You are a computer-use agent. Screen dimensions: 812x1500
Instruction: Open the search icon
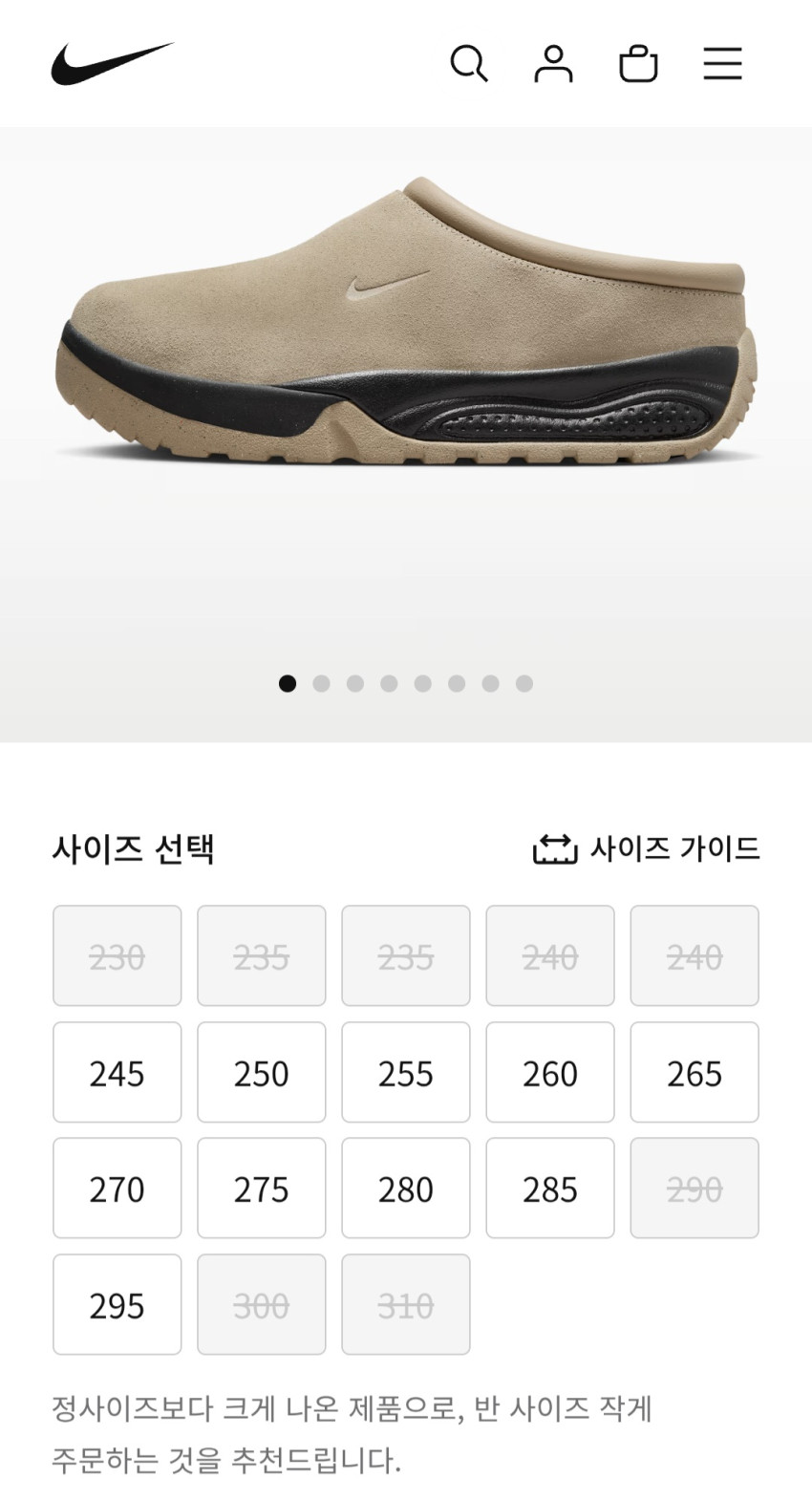click(468, 64)
